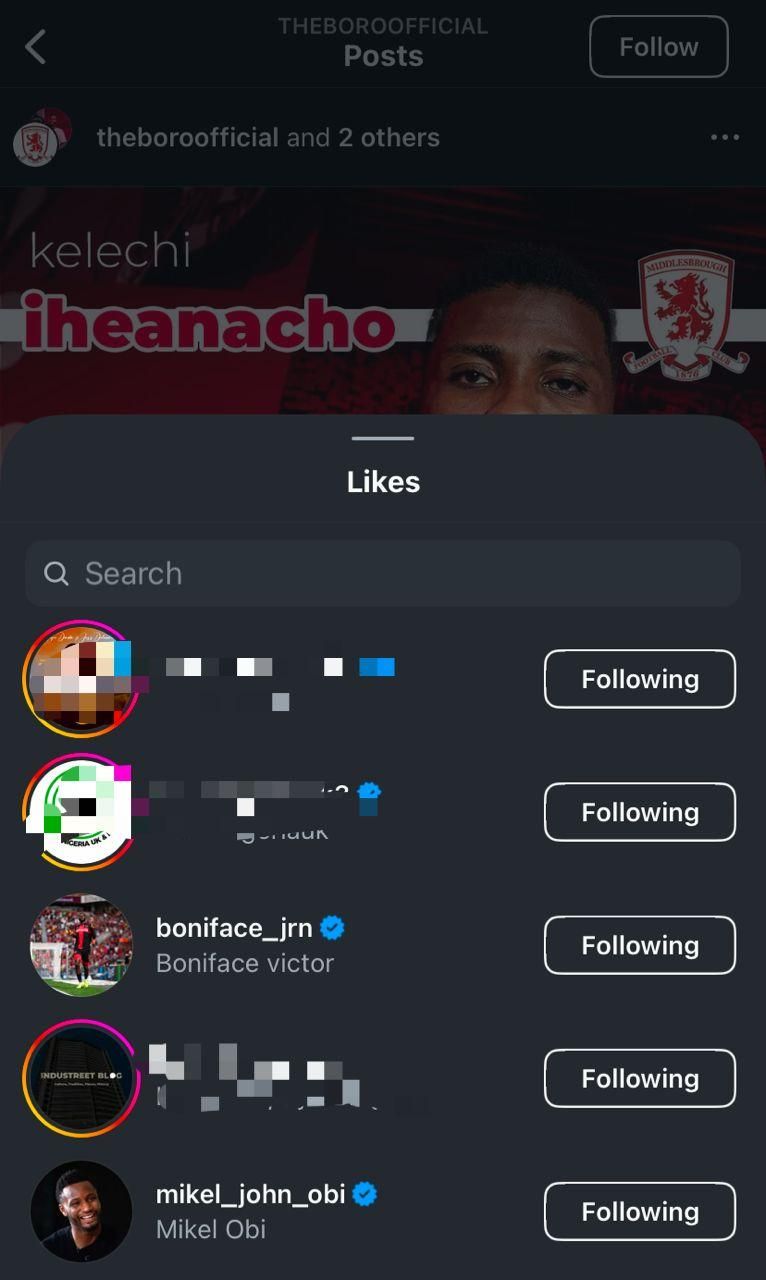Toggle Following for the top liker
The height and width of the screenshot is (1280, 766).
click(639, 679)
